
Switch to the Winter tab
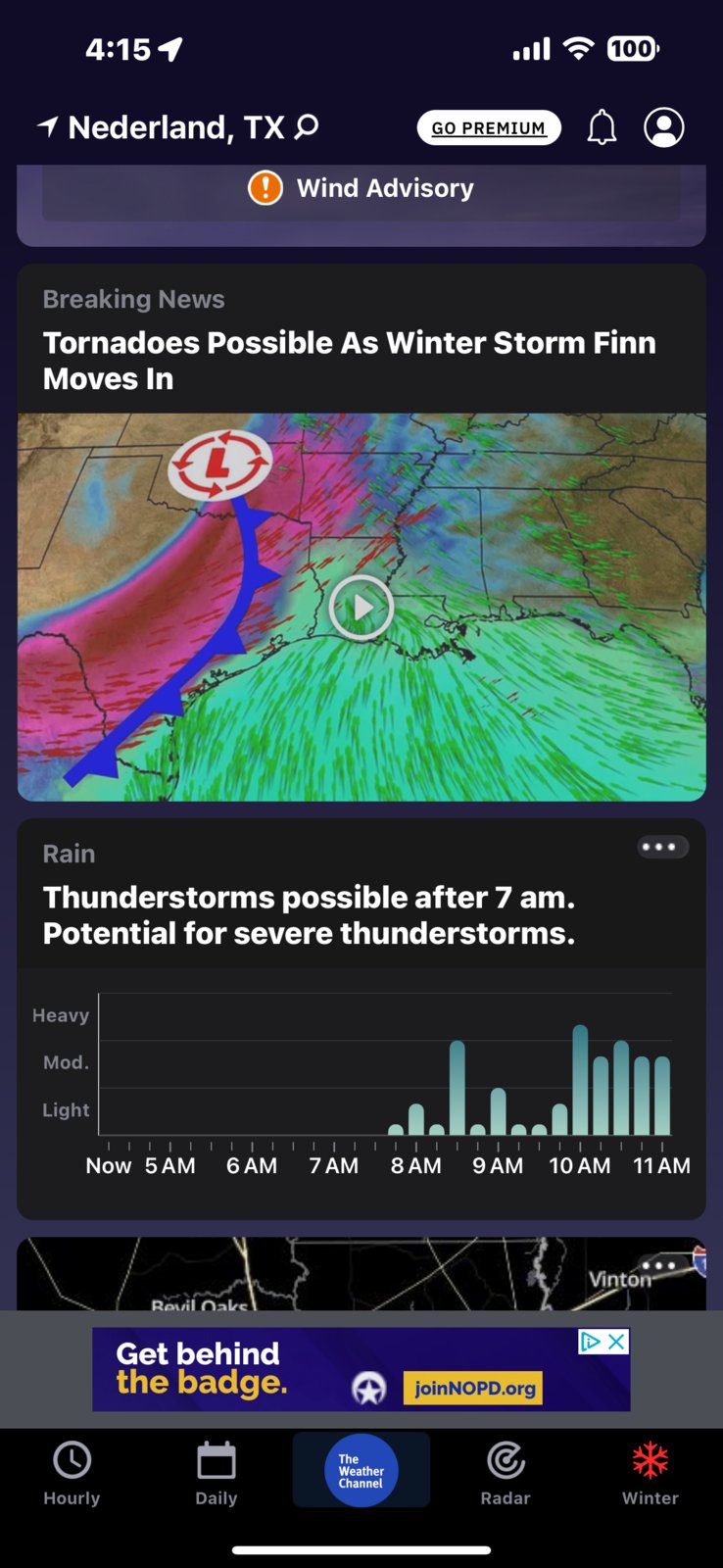click(651, 1473)
